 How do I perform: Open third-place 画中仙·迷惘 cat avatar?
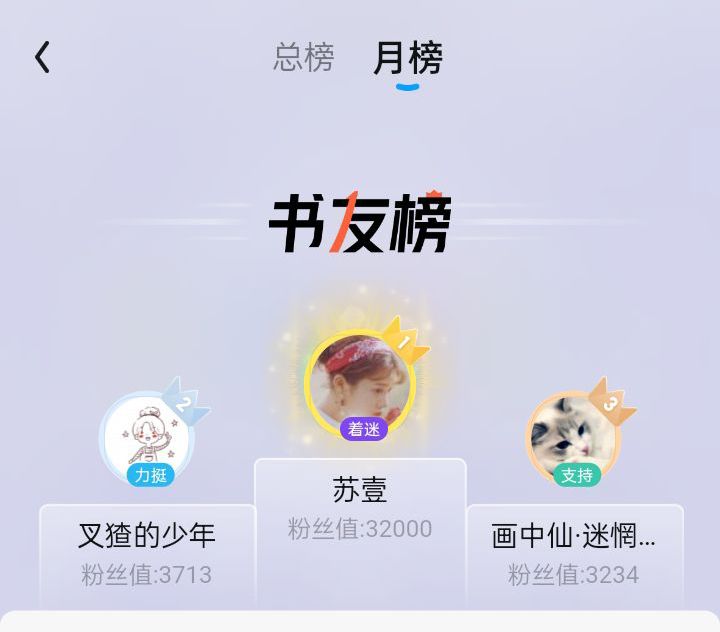tap(572, 436)
